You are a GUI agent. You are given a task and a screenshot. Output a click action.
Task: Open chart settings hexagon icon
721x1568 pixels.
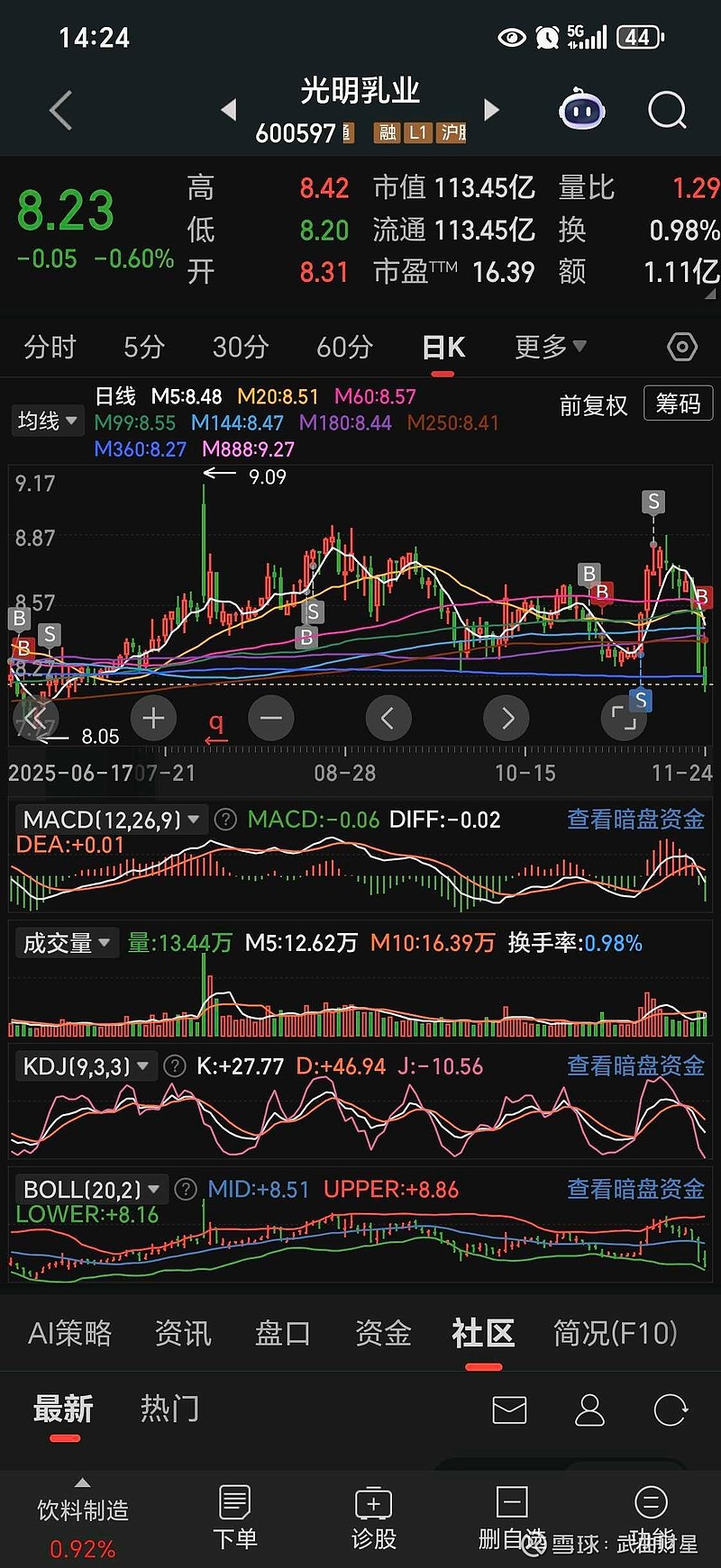click(x=682, y=347)
